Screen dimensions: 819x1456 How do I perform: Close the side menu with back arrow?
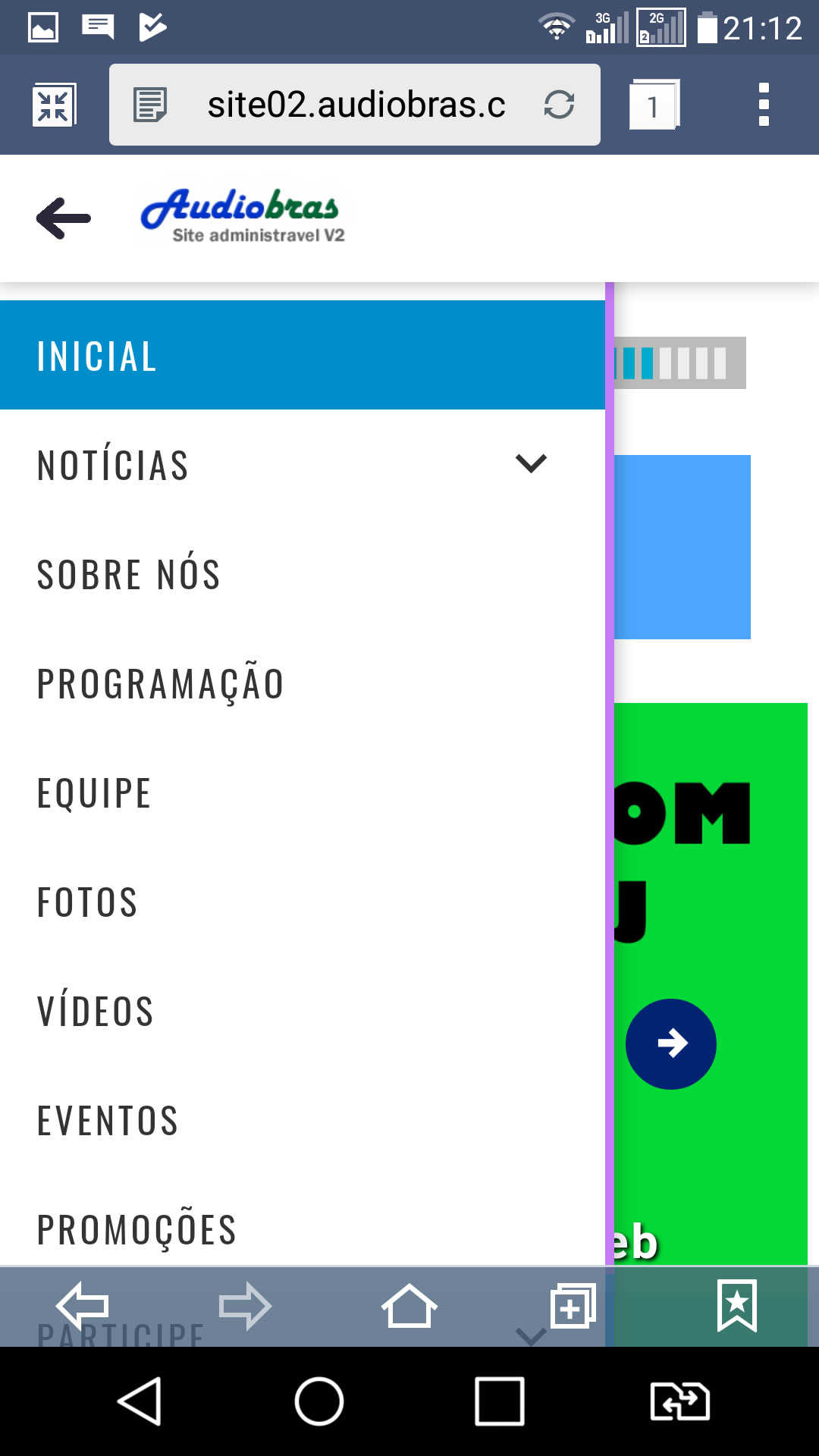pyautogui.click(x=64, y=218)
